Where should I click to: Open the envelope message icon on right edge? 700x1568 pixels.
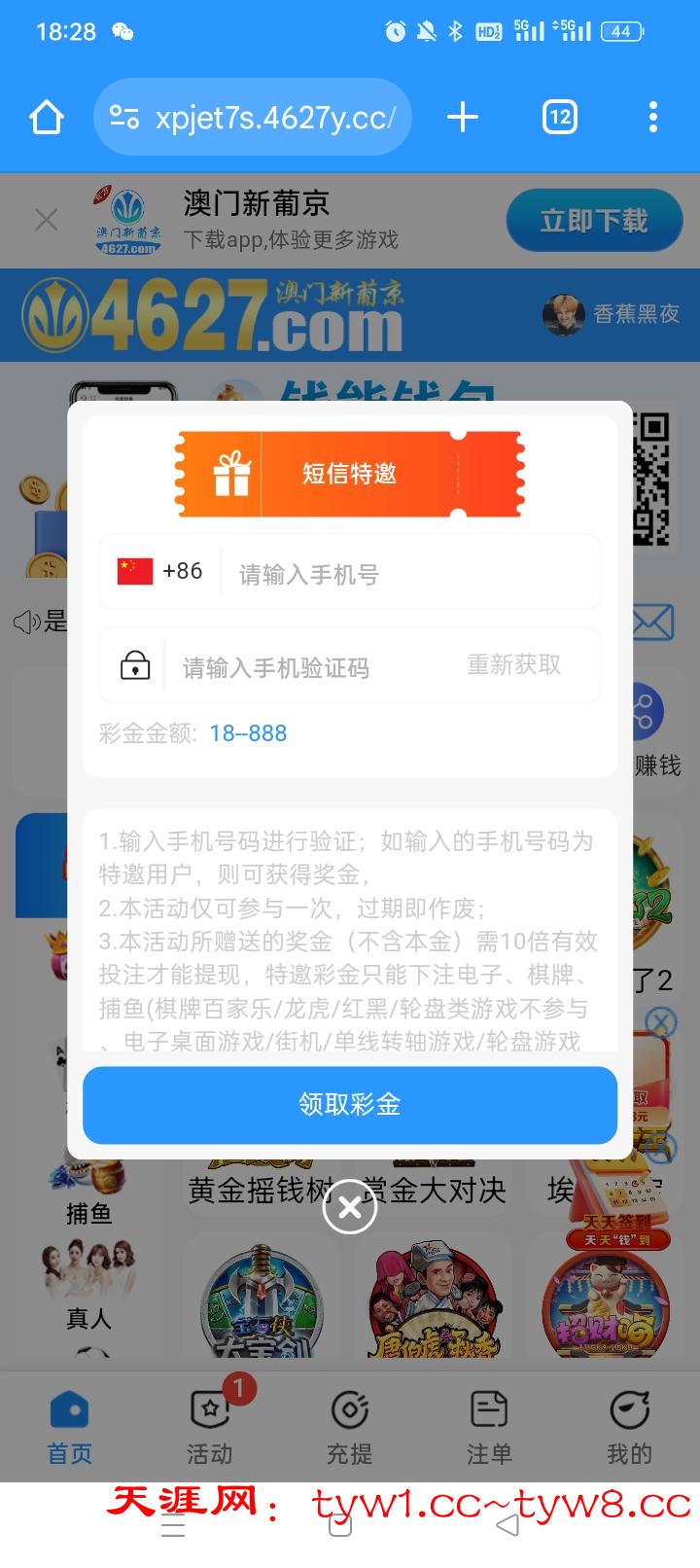click(x=651, y=623)
